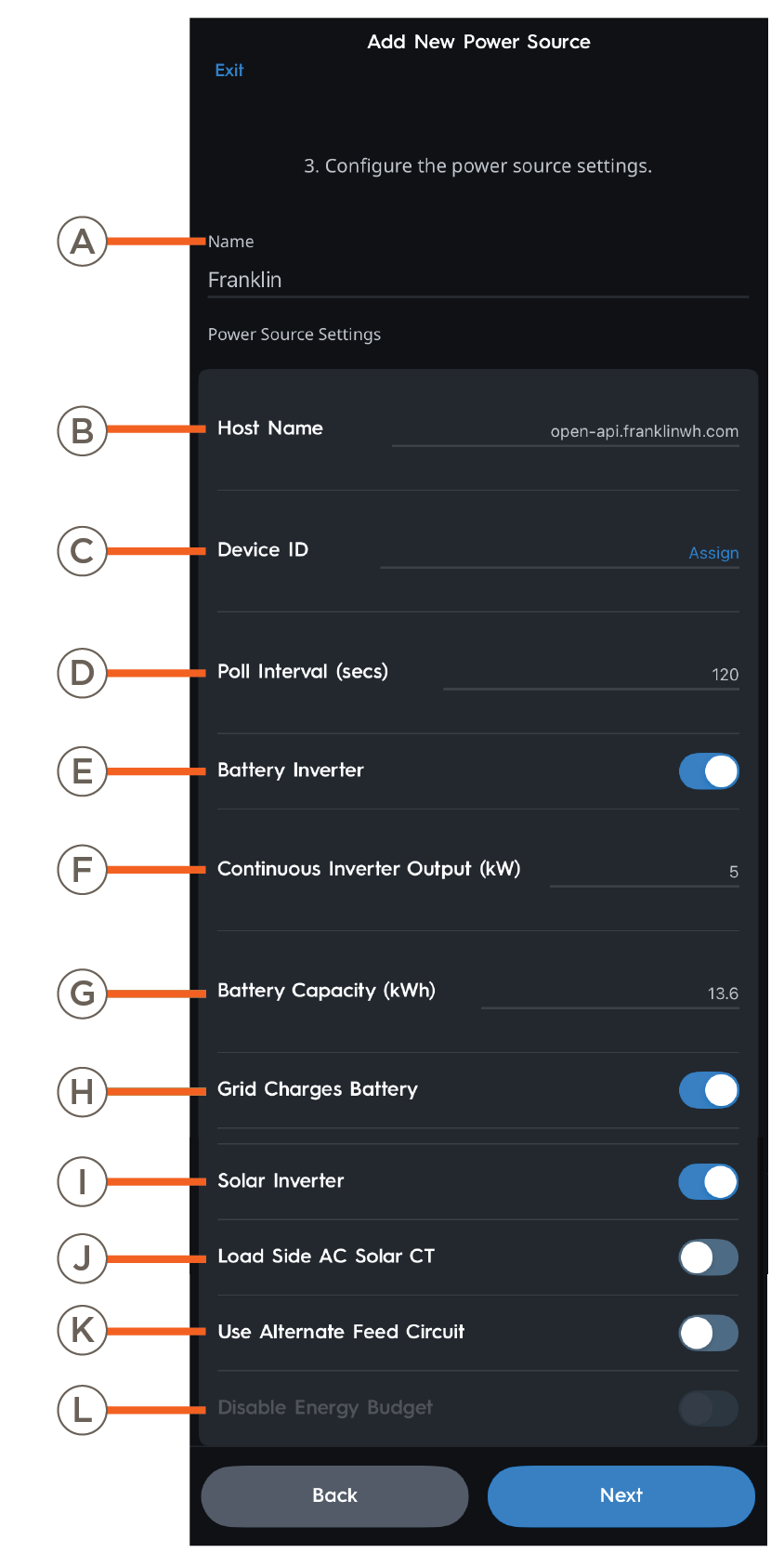This screenshot has height=1566, width=784.
Task: Change the Battery Capacity value
Action: (610, 994)
